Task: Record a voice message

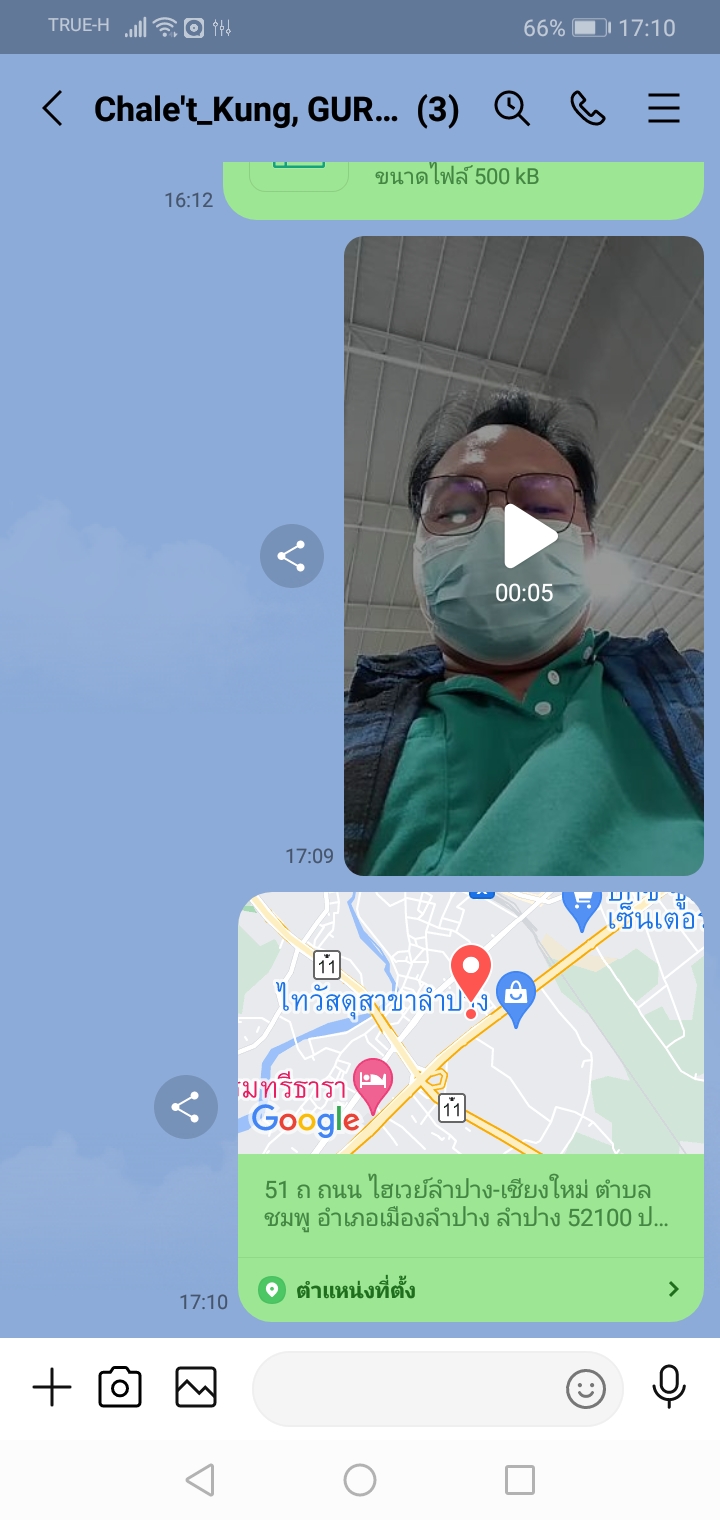Action: (x=668, y=1388)
